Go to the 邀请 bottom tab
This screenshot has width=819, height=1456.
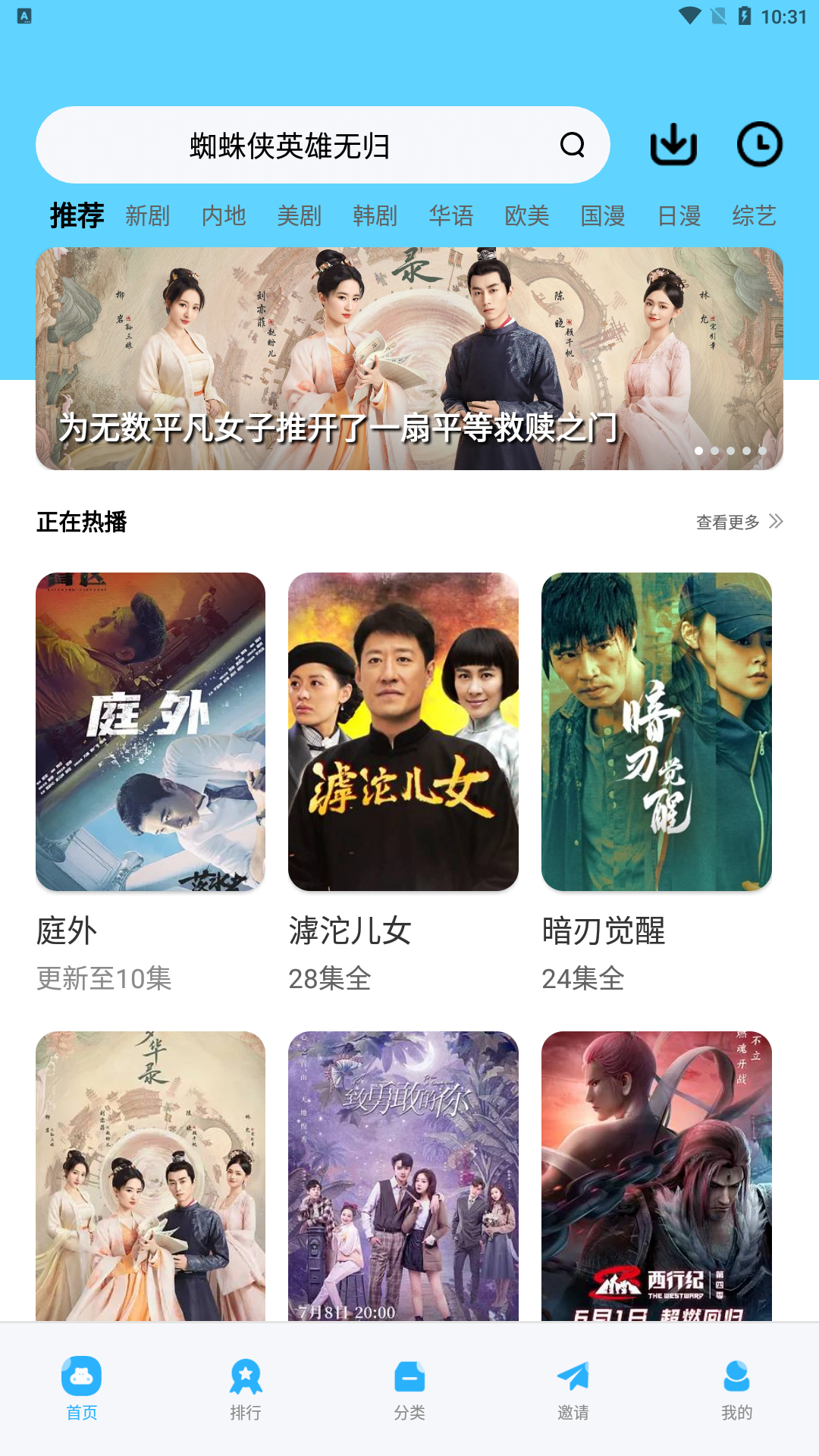tap(573, 1389)
